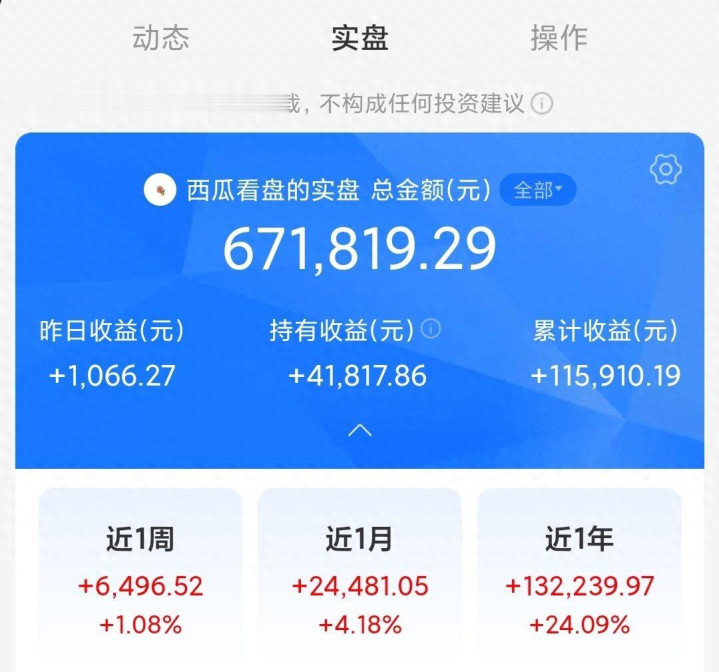The width and height of the screenshot is (719, 672).
Task: Open the settings gear icon
Action: [x=665, y=169]
